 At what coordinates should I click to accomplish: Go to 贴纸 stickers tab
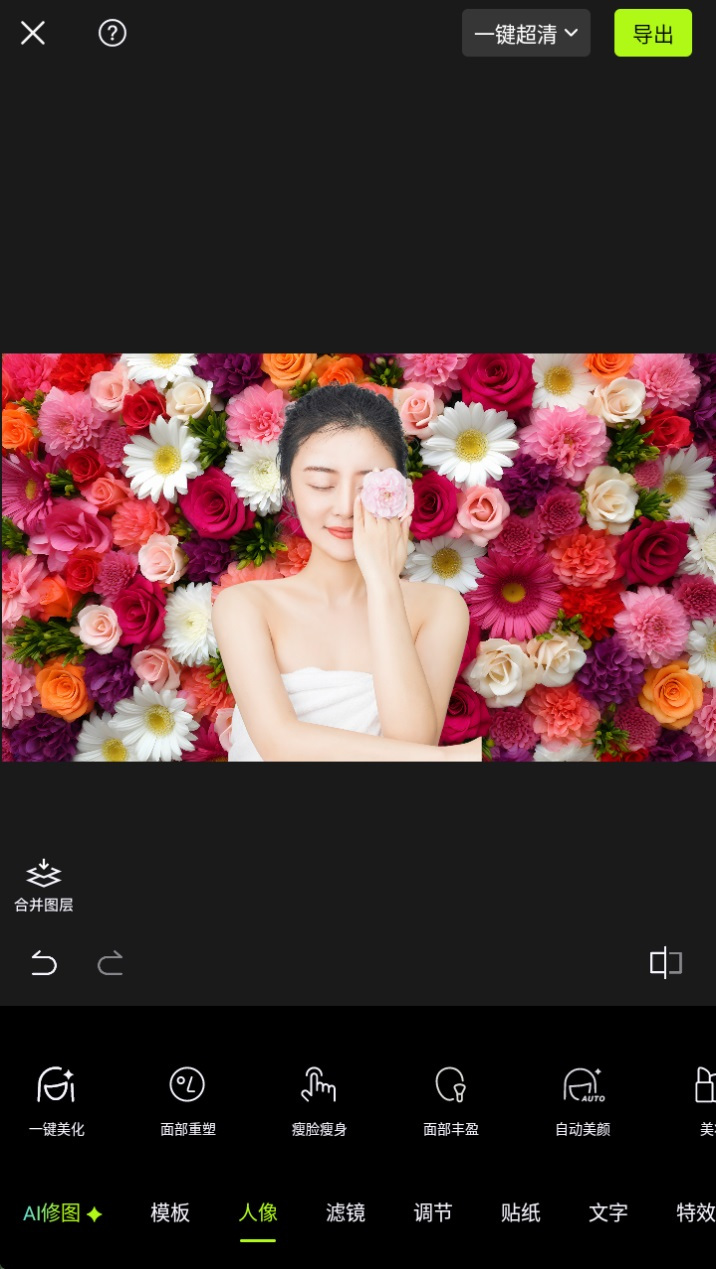(520, 1213)
